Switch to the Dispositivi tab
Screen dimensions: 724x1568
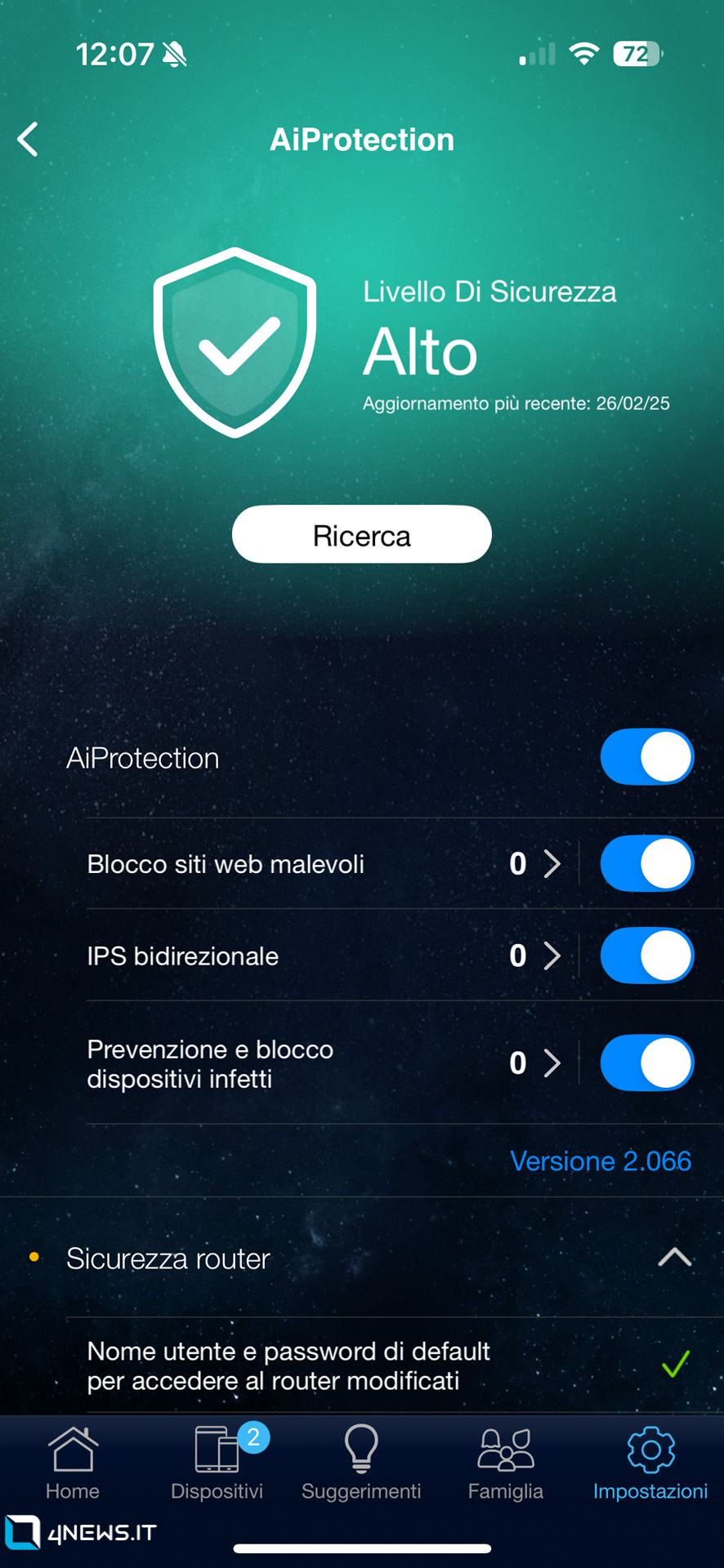pyautogui.click(x=217, y=1463)
